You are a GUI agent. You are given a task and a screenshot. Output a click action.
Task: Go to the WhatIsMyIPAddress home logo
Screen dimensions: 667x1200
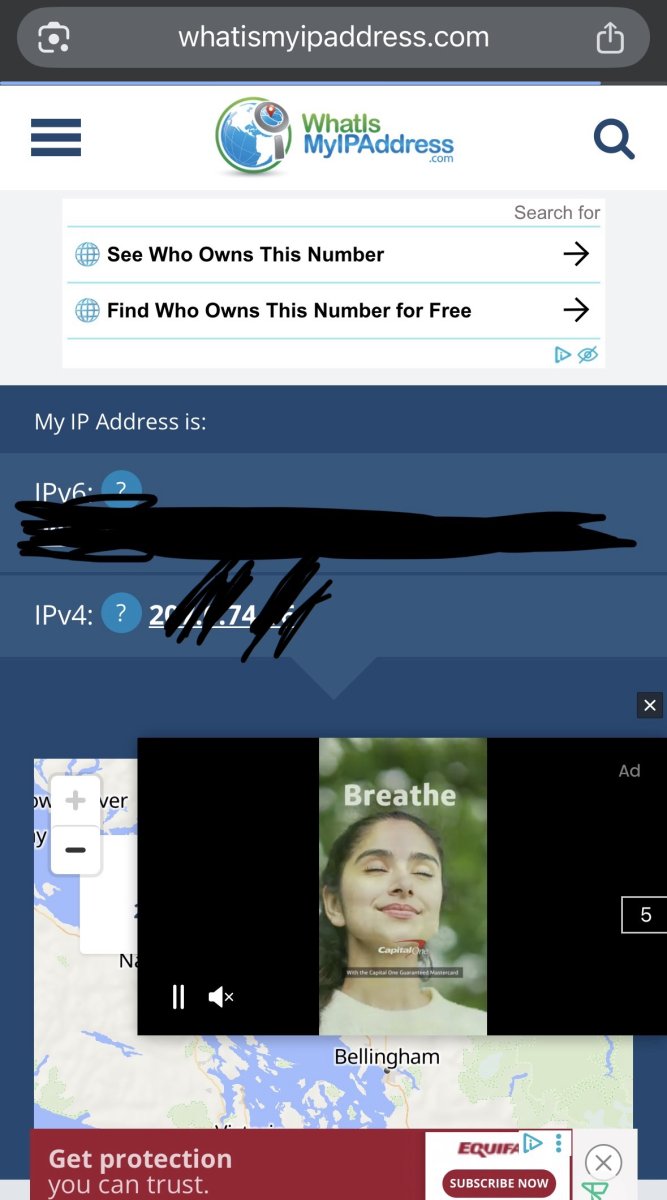tap(335, 137)
